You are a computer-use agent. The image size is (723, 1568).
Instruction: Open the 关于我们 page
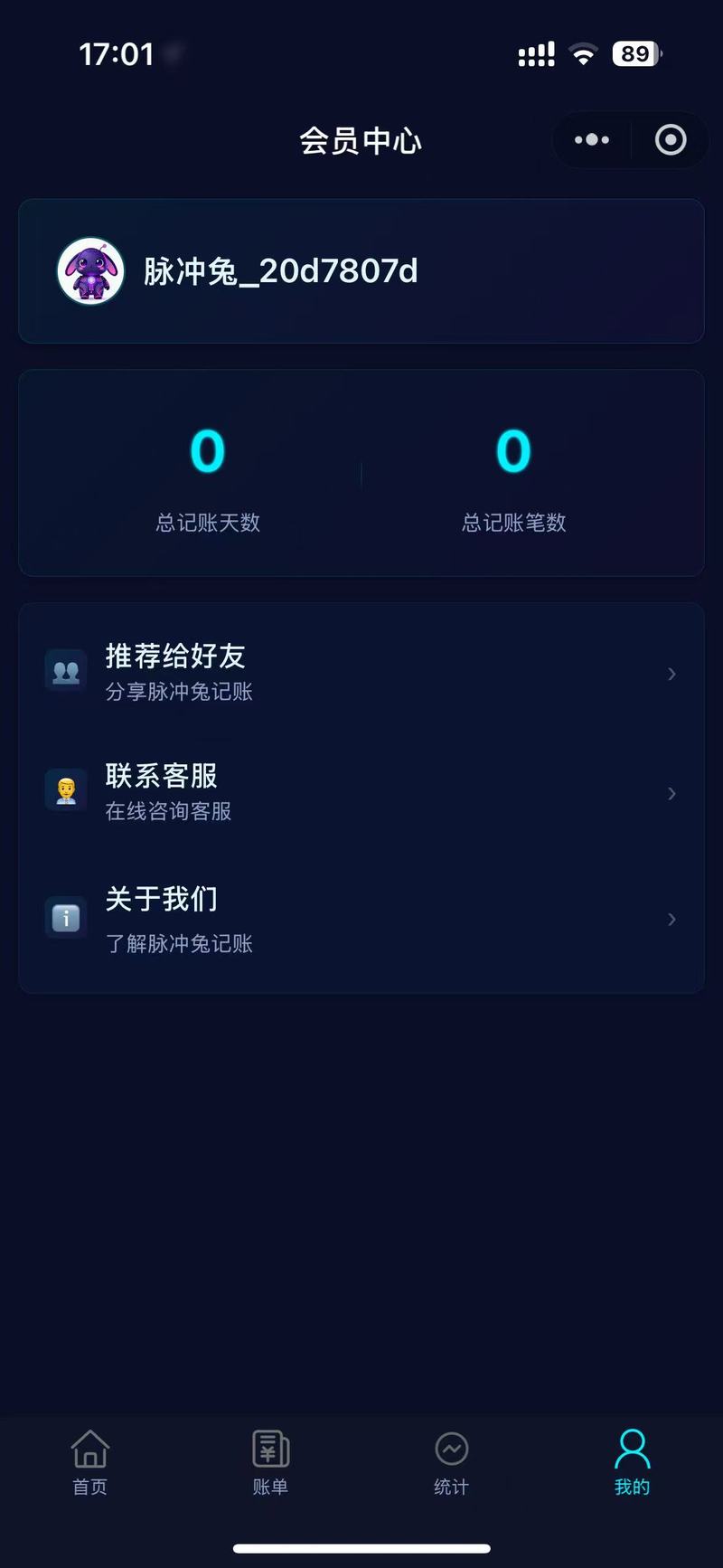tap(361, 919)
